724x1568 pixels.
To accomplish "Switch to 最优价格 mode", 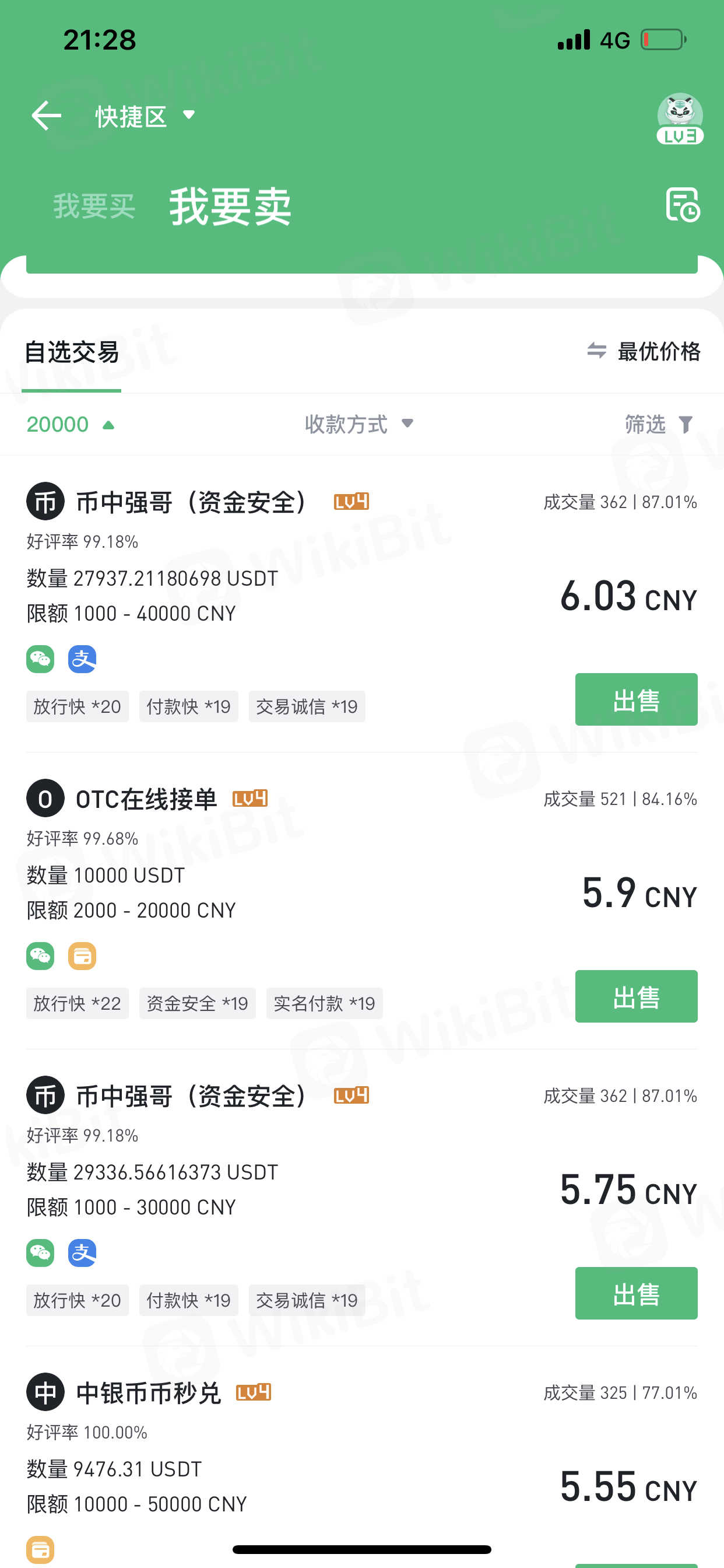I will [x=644, y=351].
